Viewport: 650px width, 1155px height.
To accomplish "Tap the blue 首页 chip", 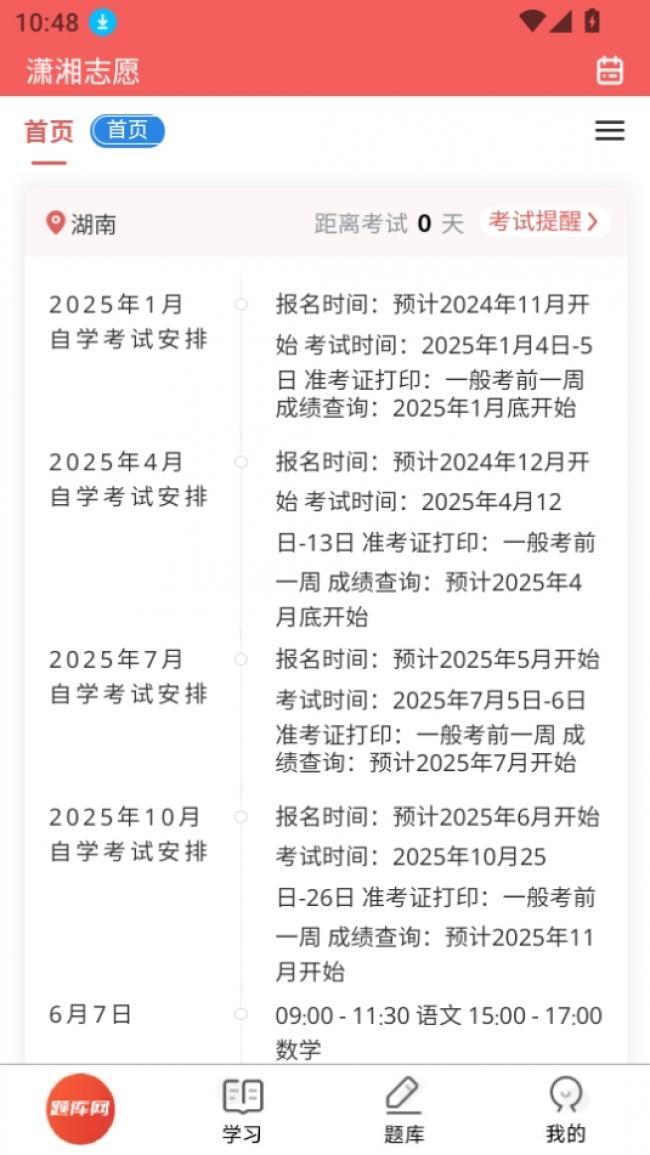I will [x=127, y=130].
